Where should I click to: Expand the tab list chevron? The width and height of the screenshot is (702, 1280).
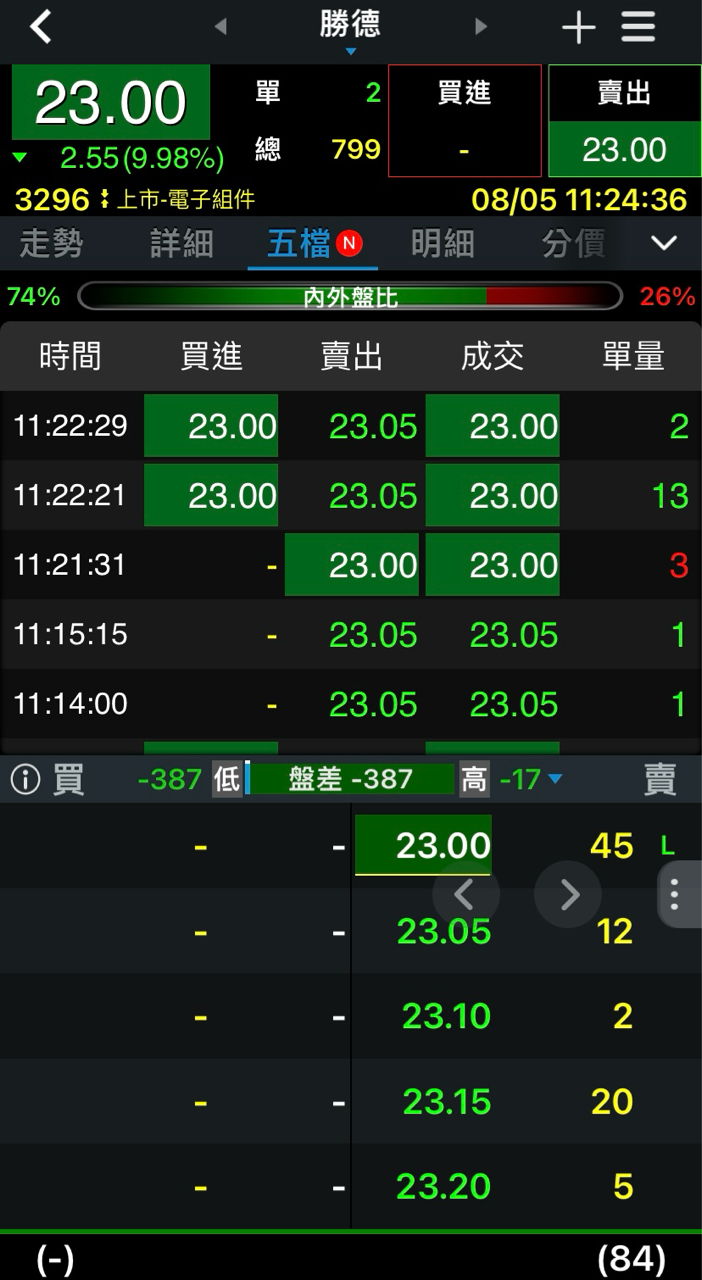coord(664,243)
